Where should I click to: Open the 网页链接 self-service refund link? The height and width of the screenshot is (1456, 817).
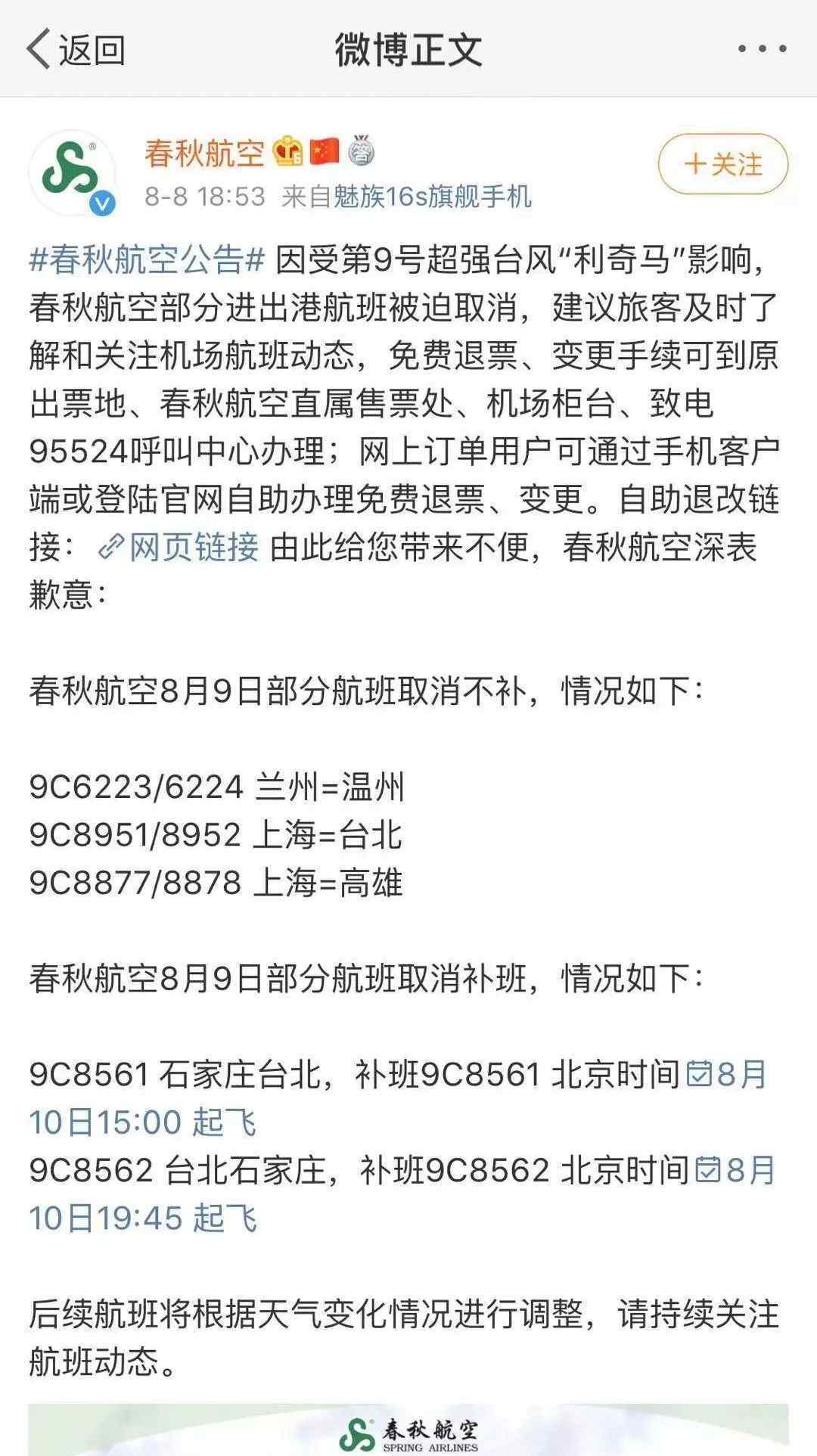tap(179, 547)
